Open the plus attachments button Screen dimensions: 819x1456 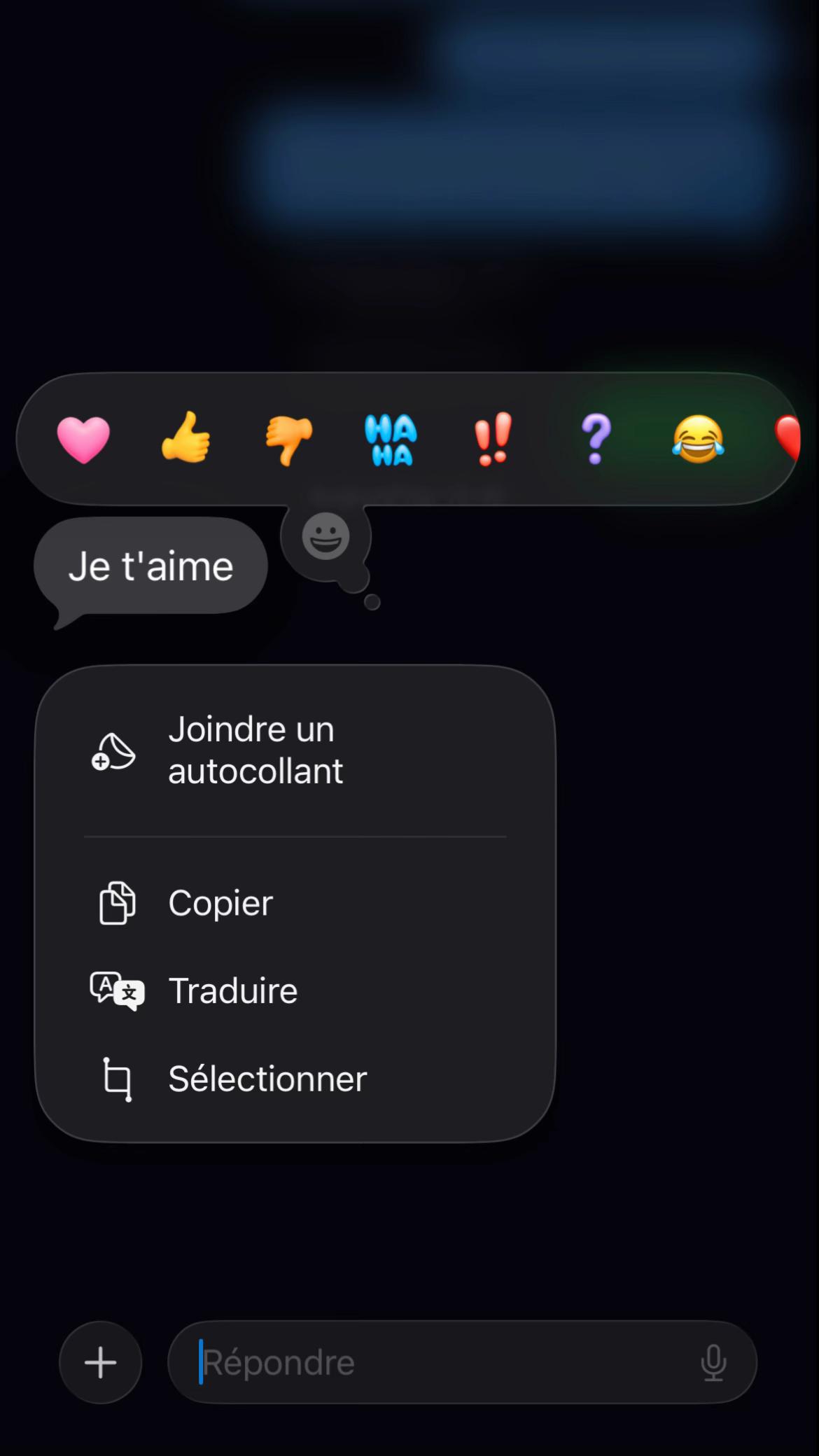pyautogui.click(x=101, y=1362)
